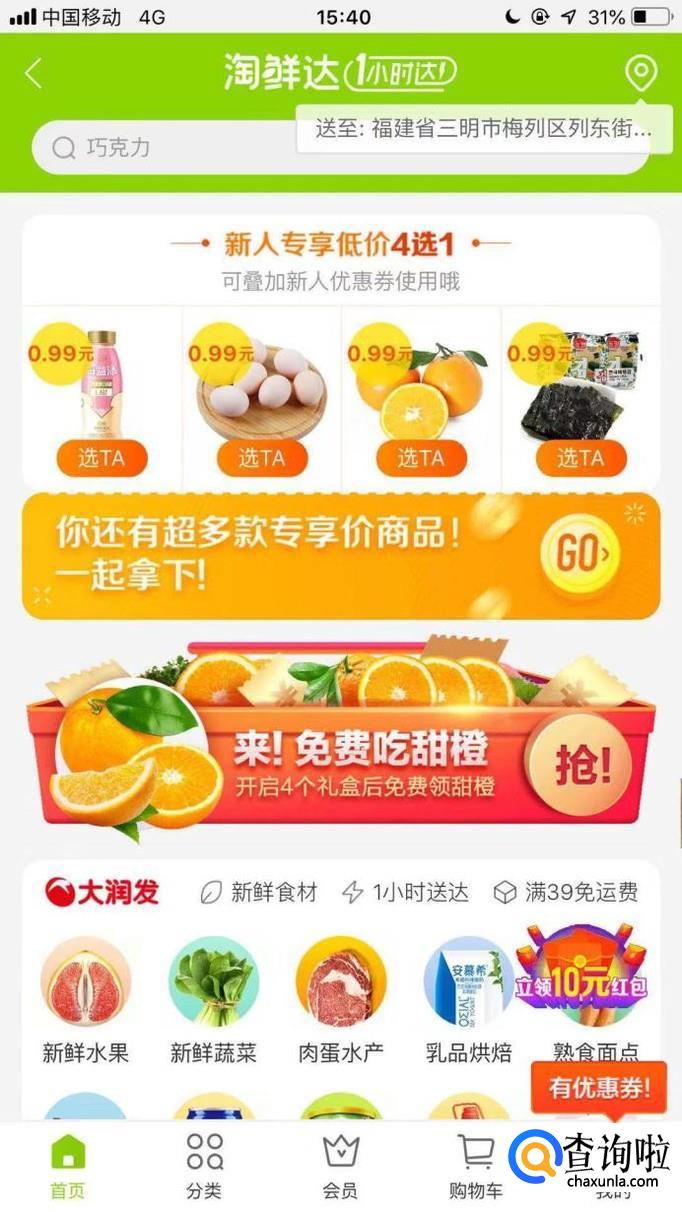Pick 选TA under the oranges
682x1212 pixels.
(421, 458)
